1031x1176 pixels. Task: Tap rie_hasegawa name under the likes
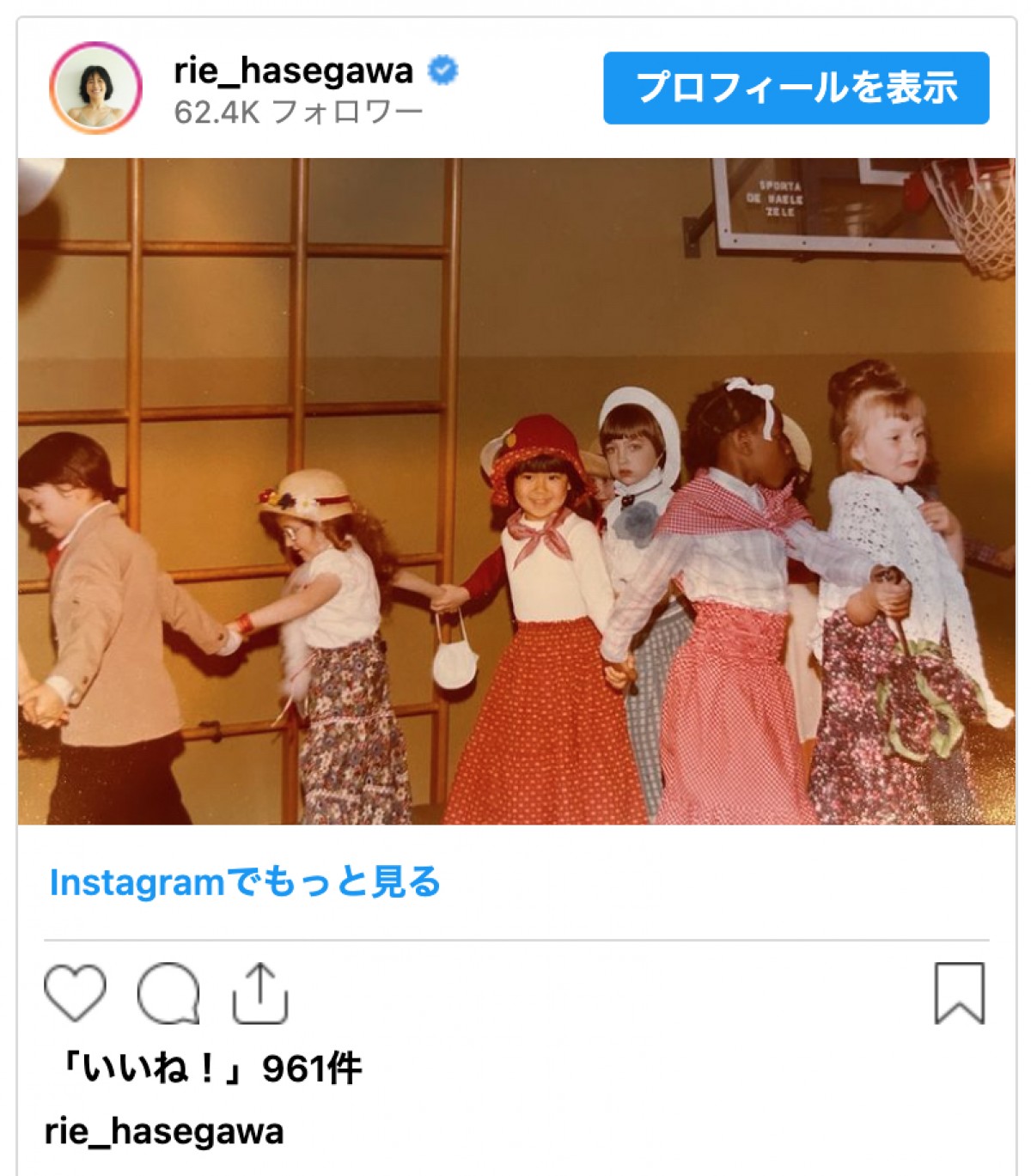[164, 1131]
